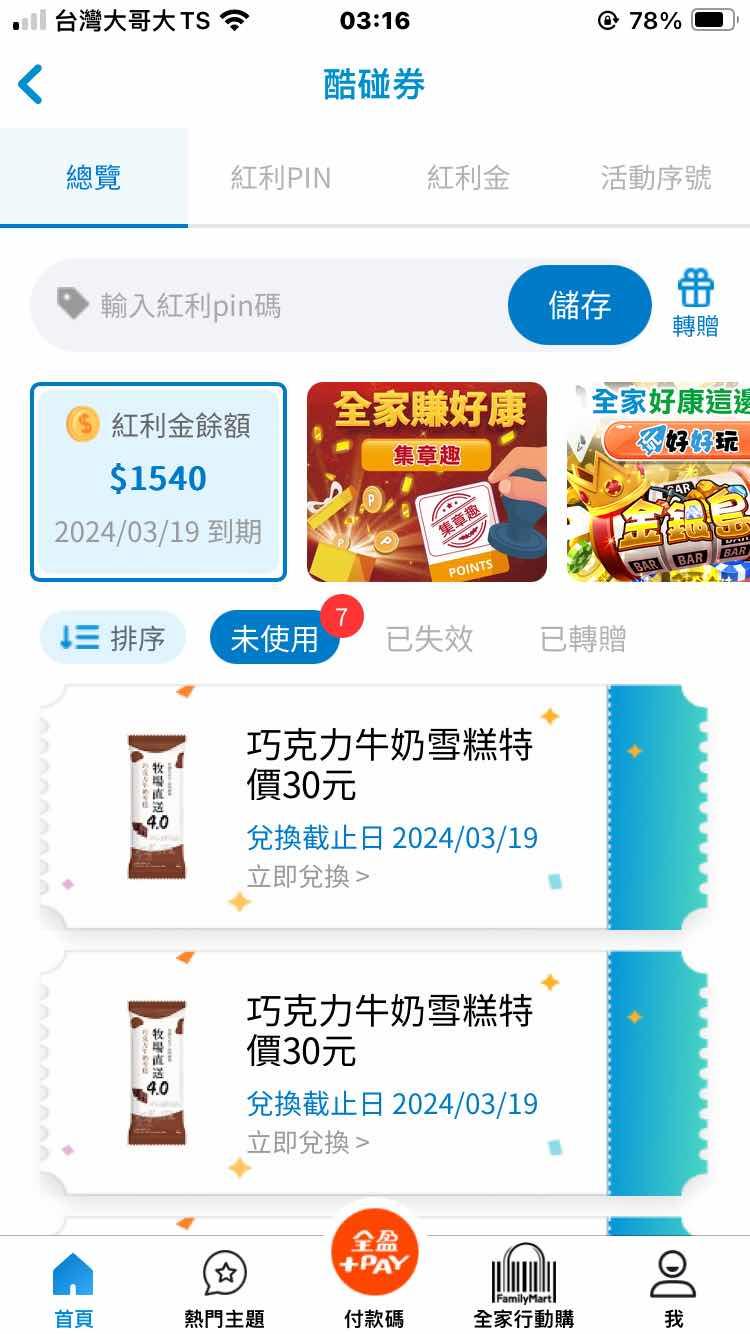Show 已轉贈 coupons
Viewport: 750px width, 1334px height.
tap(583, 639)
